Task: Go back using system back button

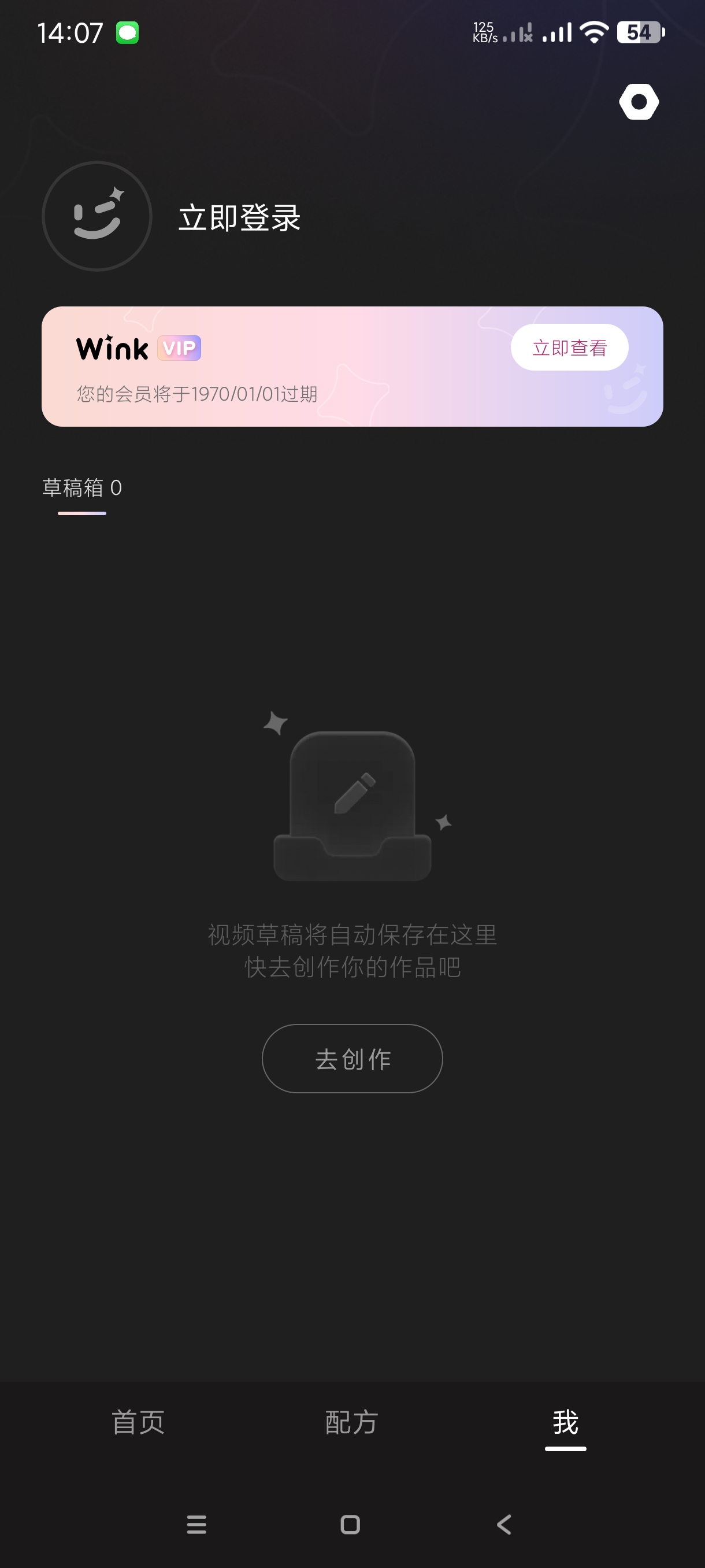Action: pyautogui.click(x=504, y=1524)
